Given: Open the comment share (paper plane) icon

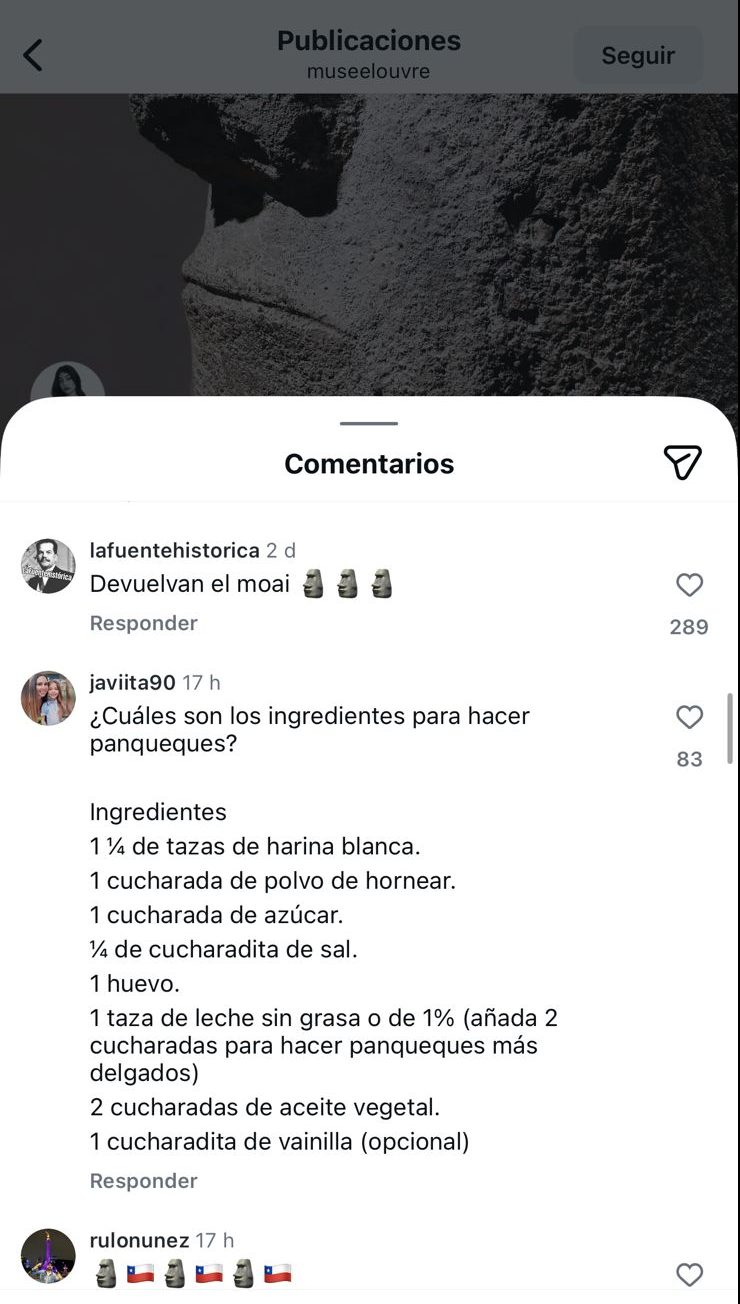Looking at the screenshot, I should [684, 463].
